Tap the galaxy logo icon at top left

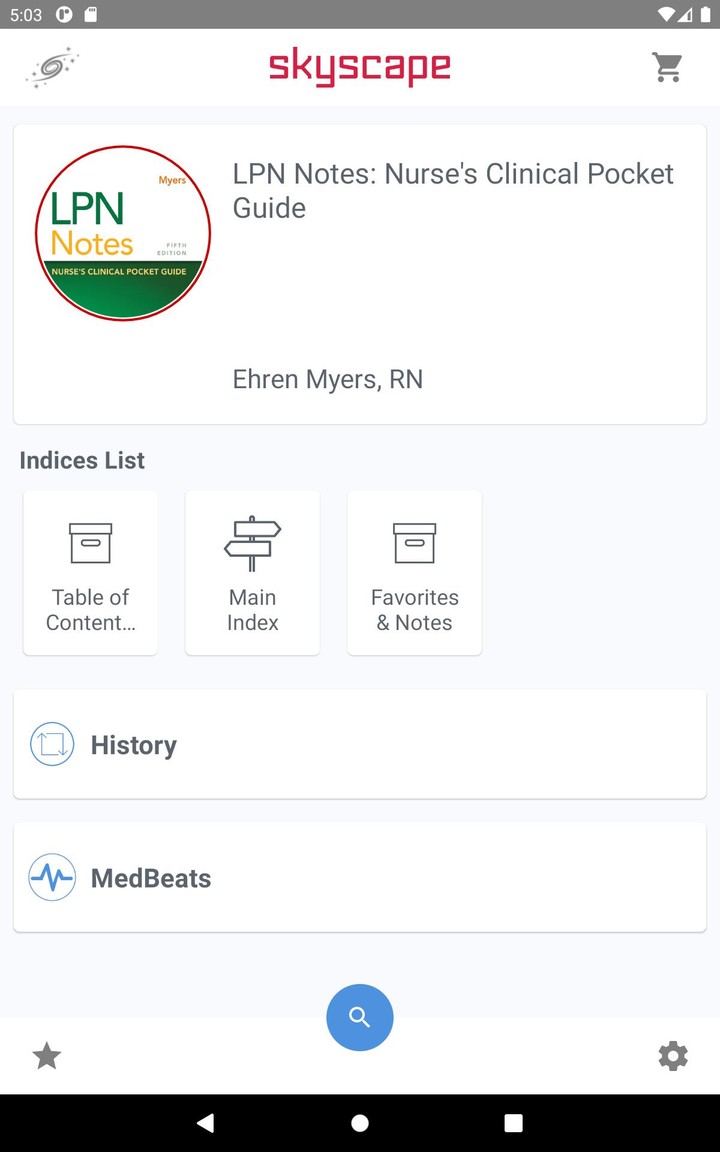click(x=52, y=68)
